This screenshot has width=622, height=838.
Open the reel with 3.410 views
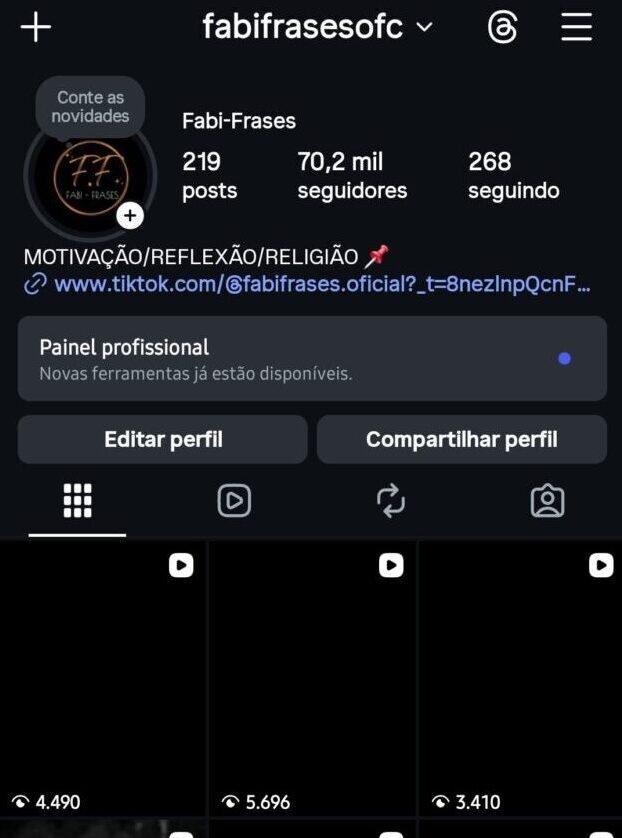(x=520, y=680)
